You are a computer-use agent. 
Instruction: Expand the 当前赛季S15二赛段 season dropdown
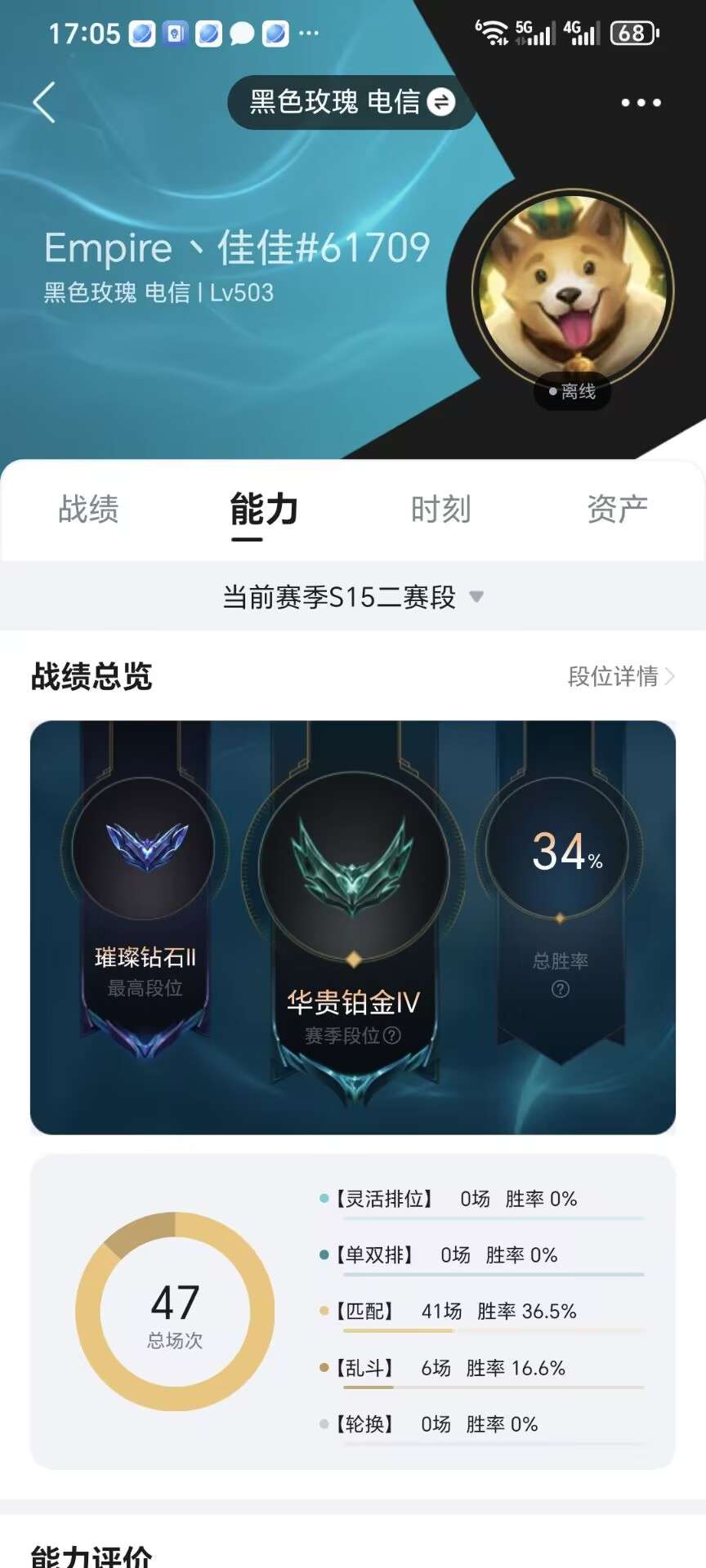(x=353, y=597)
